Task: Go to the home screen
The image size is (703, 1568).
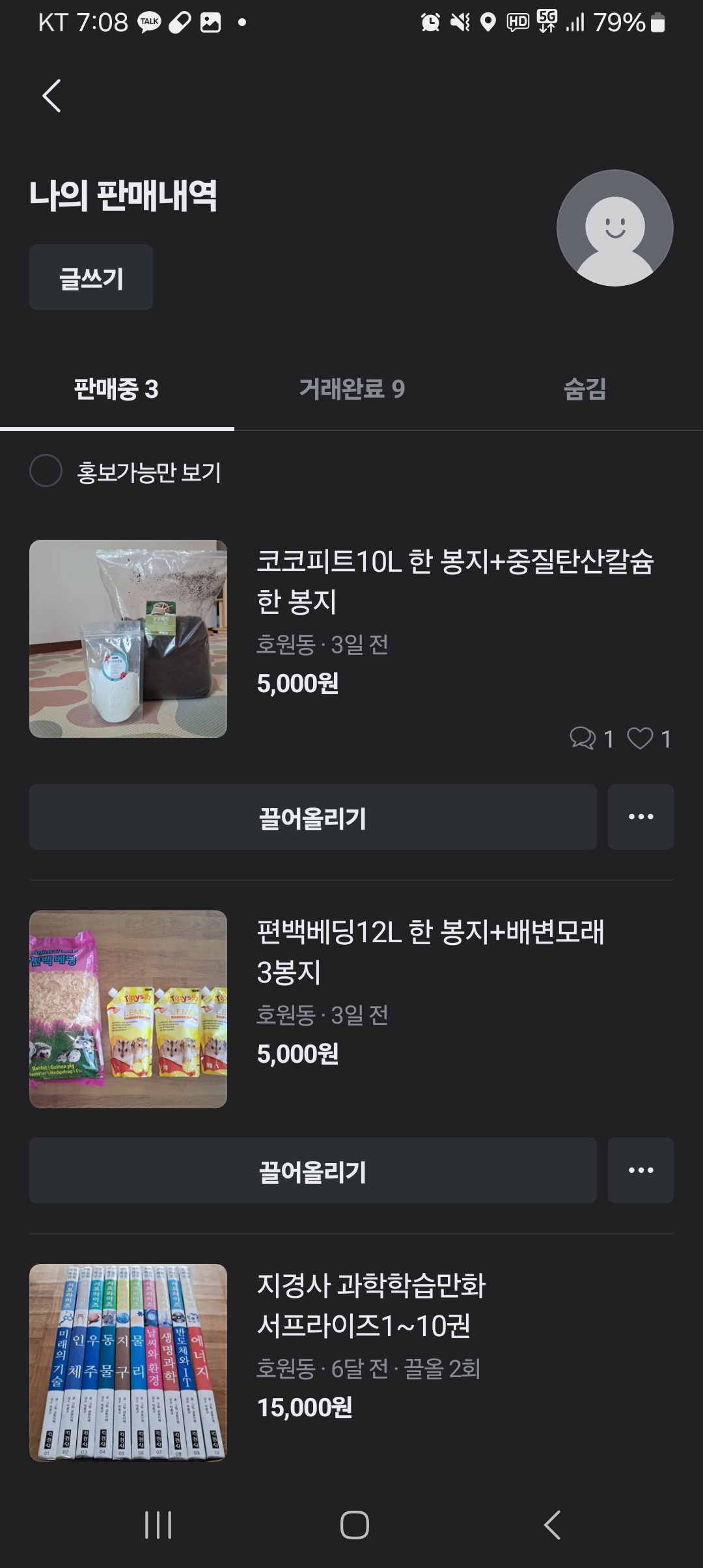Action: (x=354, y=1525)
